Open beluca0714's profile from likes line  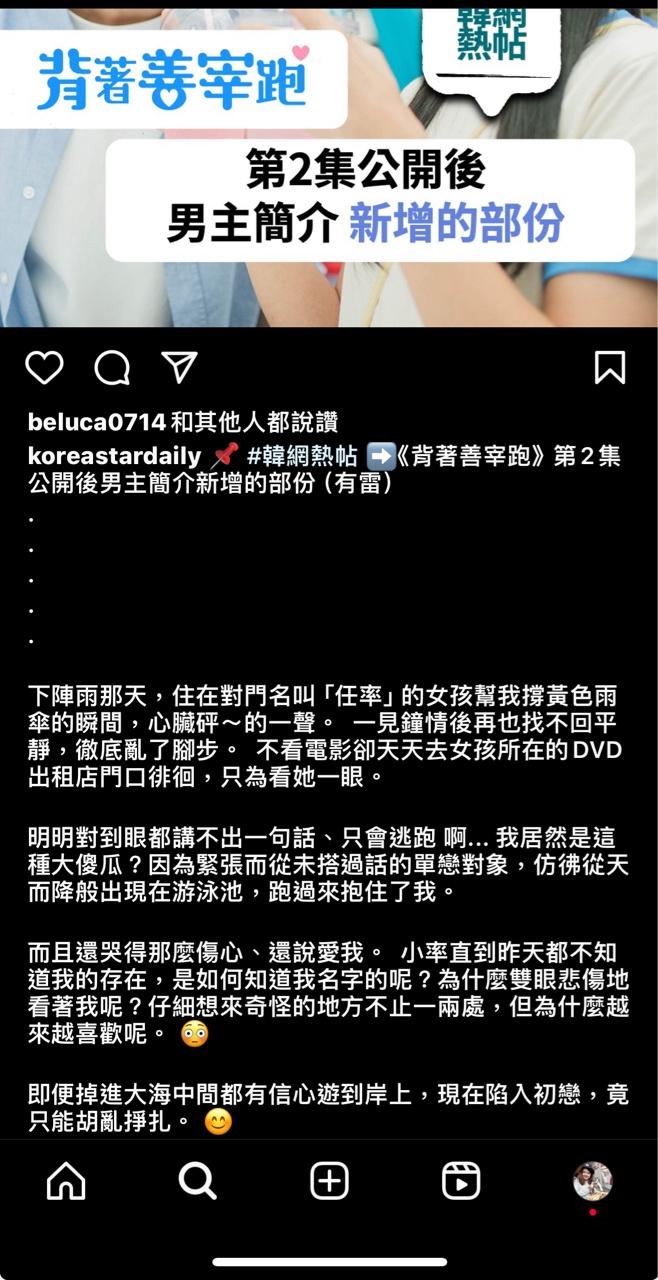click(x=97, y=423)
